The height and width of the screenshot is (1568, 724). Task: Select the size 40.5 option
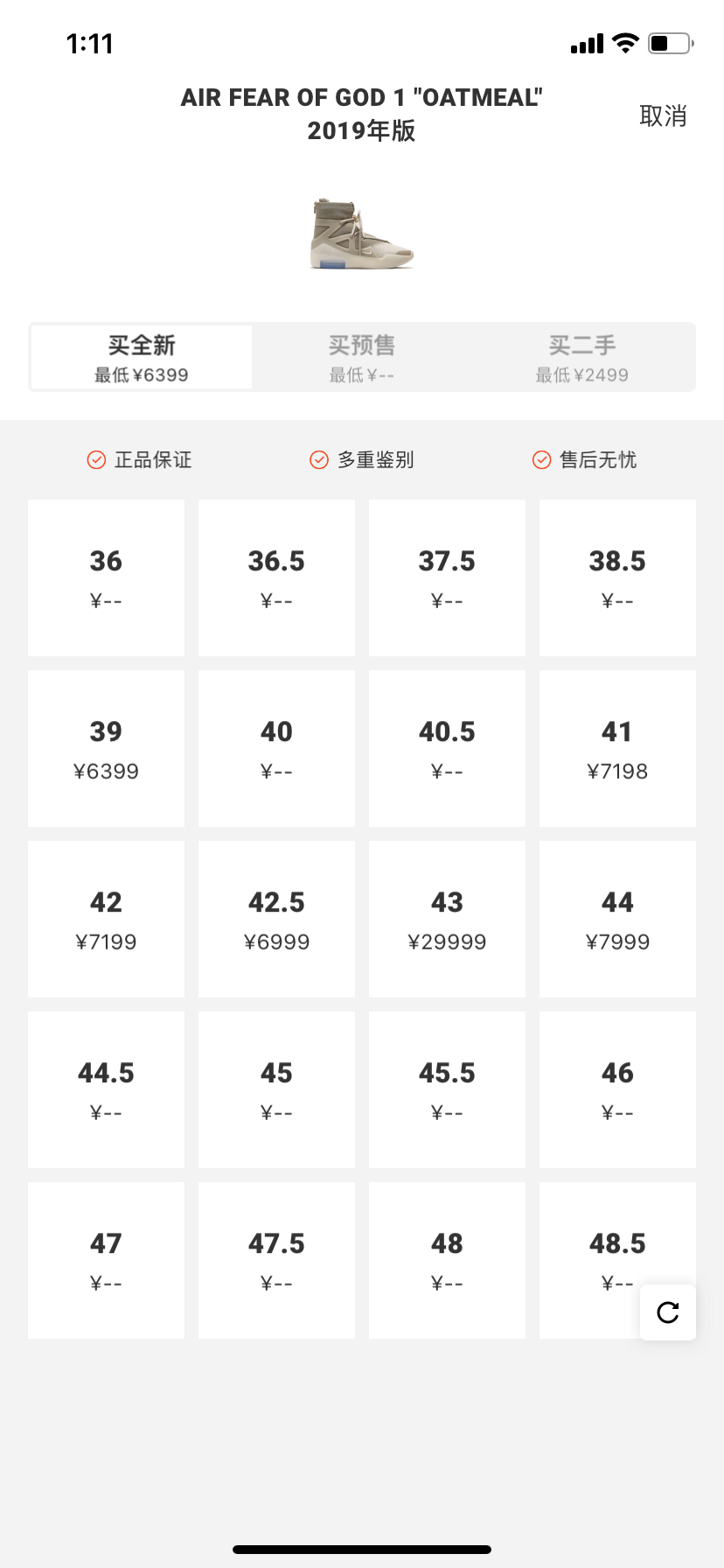(x=447, y=748)
